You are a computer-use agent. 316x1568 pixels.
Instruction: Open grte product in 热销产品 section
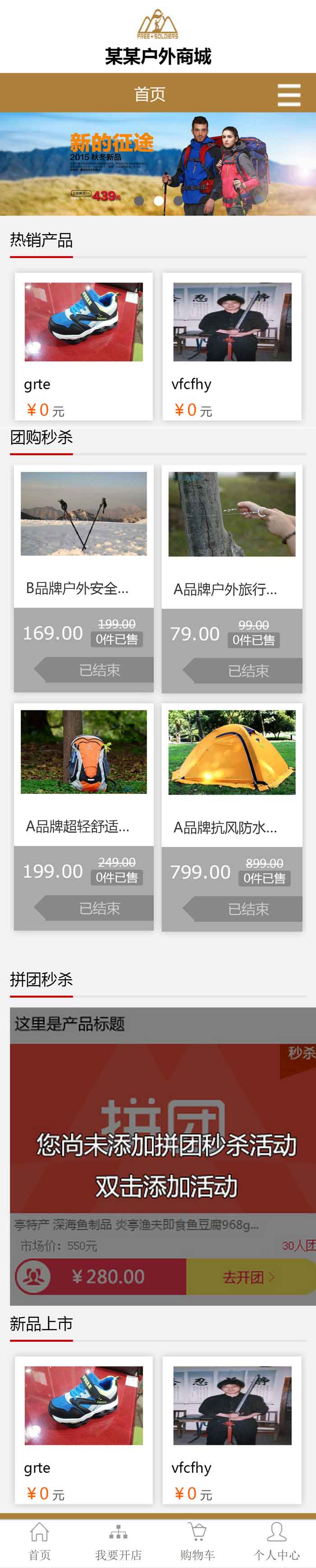[x=84, y=345]
